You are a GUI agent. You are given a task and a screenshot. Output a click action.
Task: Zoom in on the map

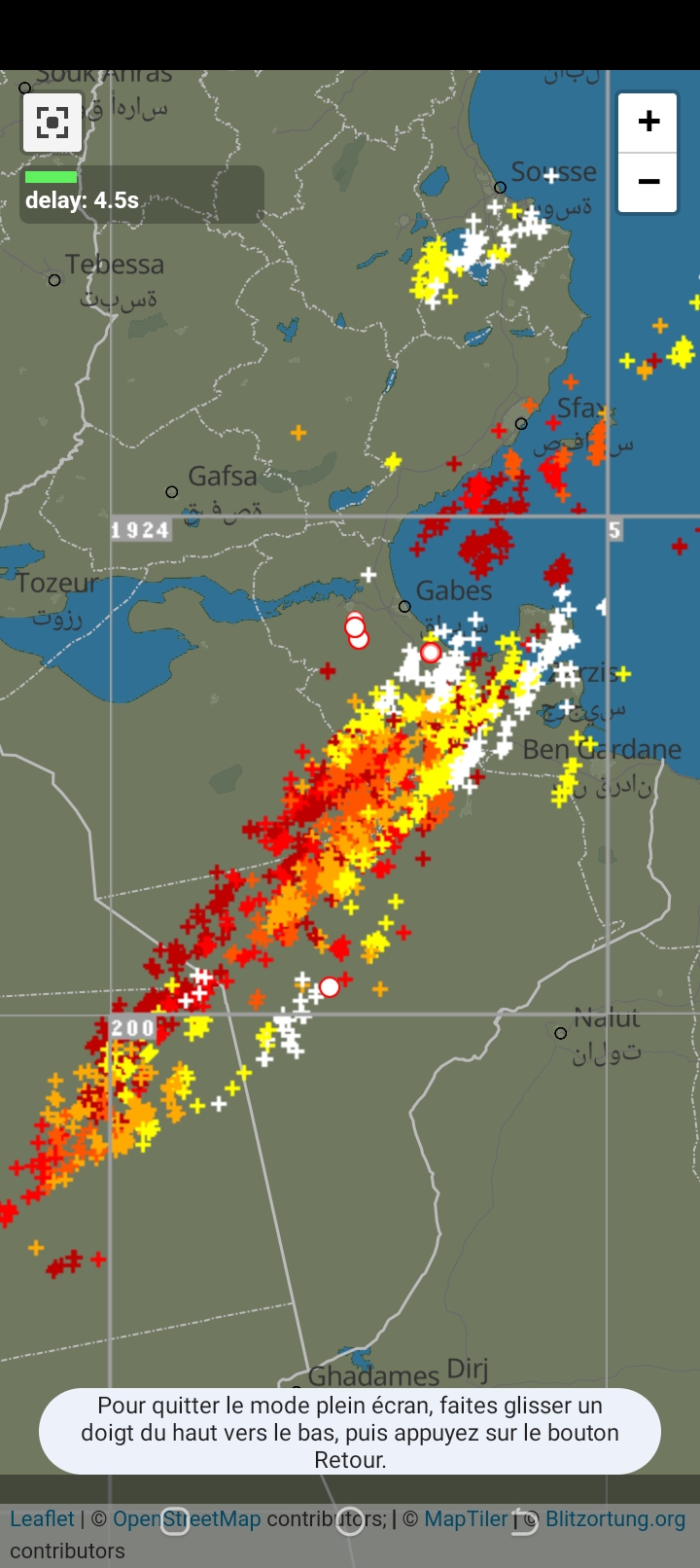pyautogui.click(x=648, y=123)
